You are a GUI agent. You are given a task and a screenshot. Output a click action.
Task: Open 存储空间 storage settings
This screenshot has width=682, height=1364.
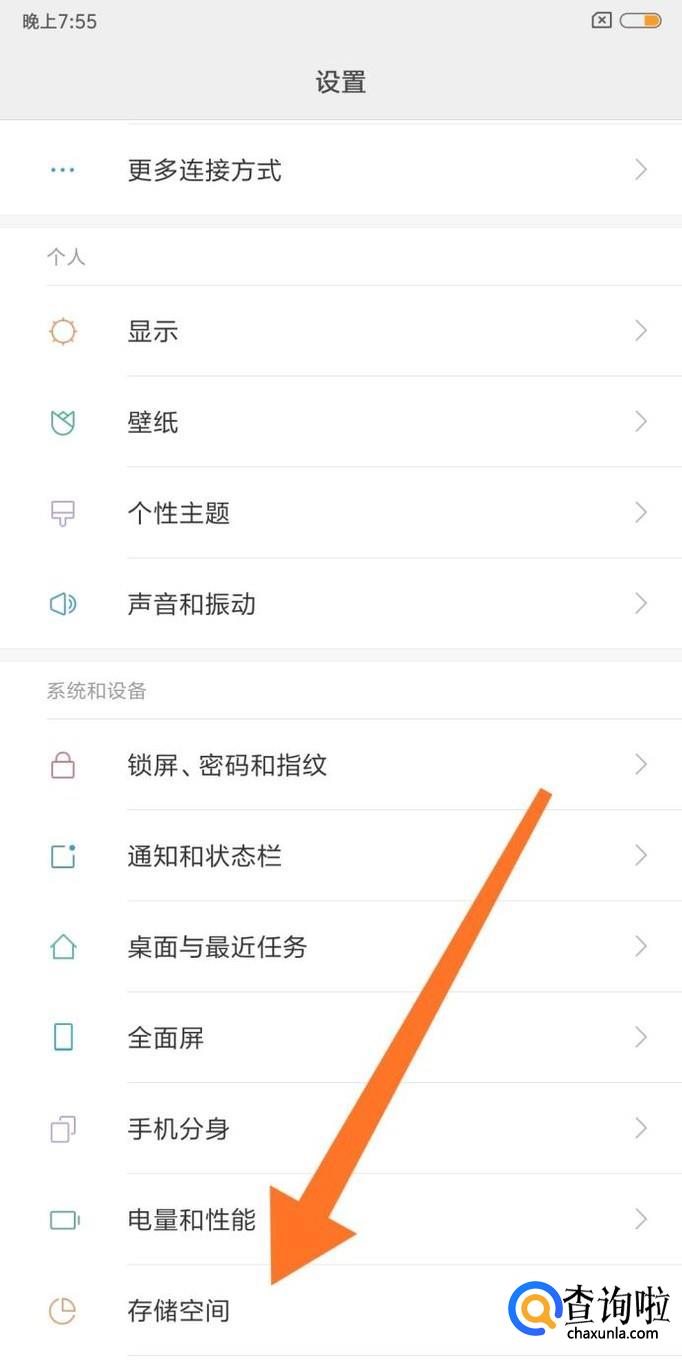pos(179,1310)
